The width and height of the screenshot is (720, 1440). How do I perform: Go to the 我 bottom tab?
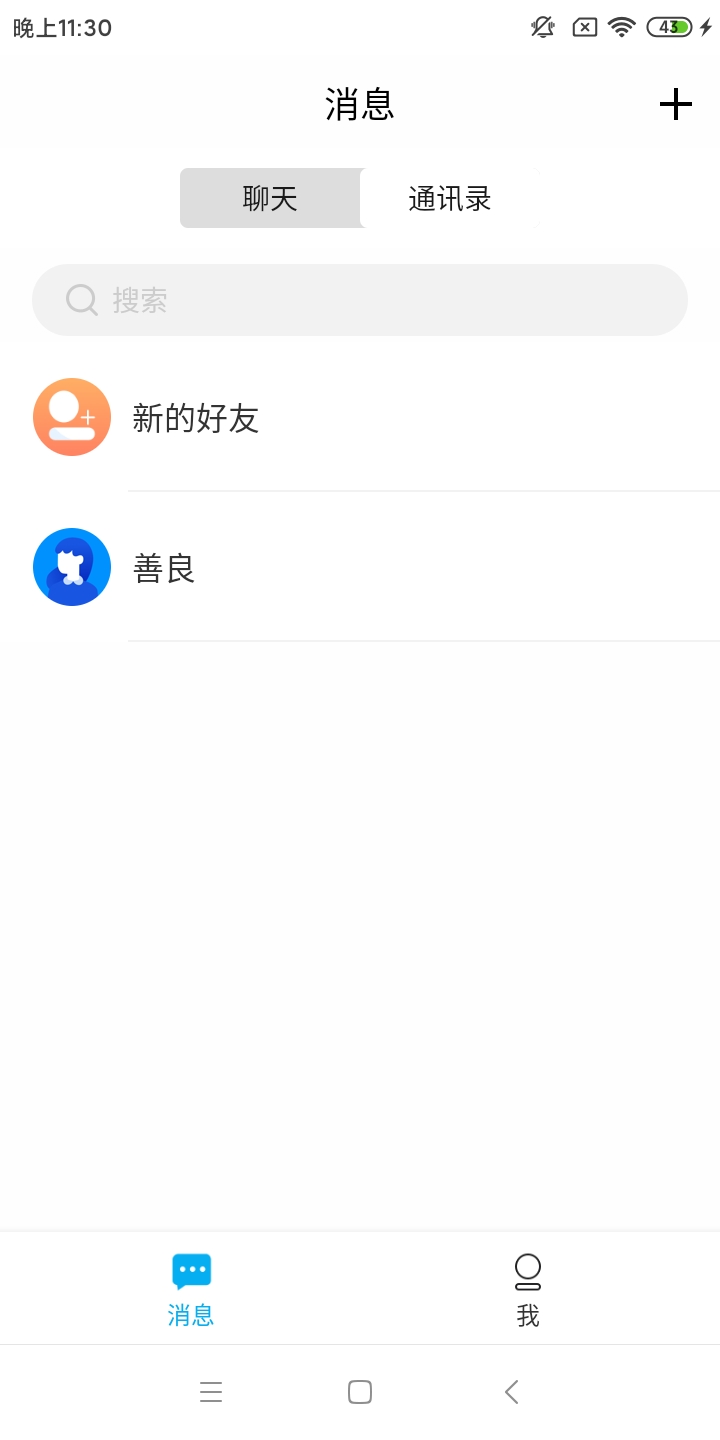tap(528, 1288)
